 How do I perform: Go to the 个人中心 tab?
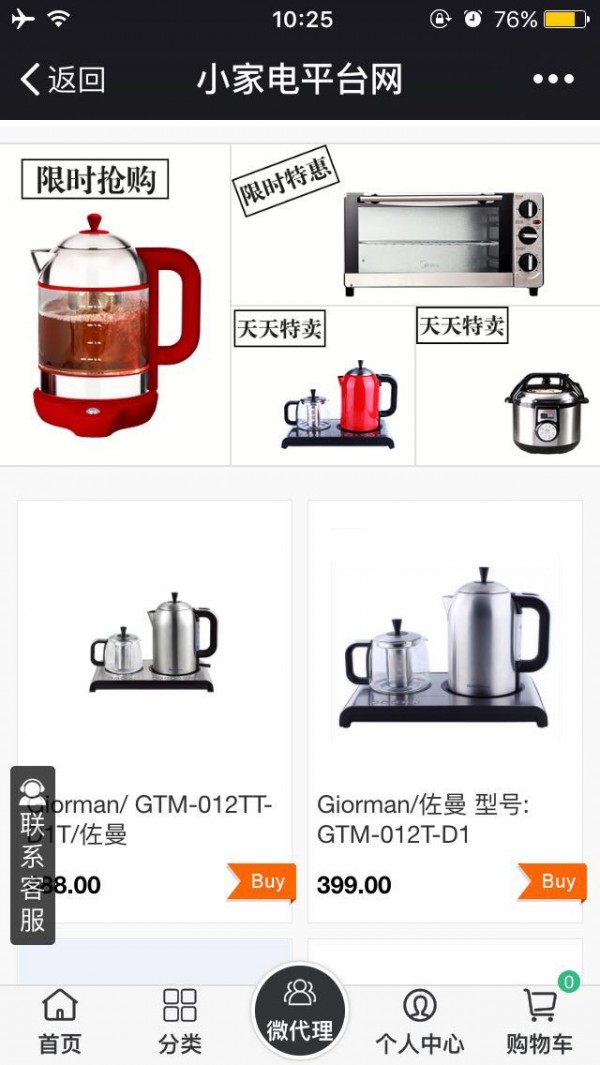pos(419,1022)
